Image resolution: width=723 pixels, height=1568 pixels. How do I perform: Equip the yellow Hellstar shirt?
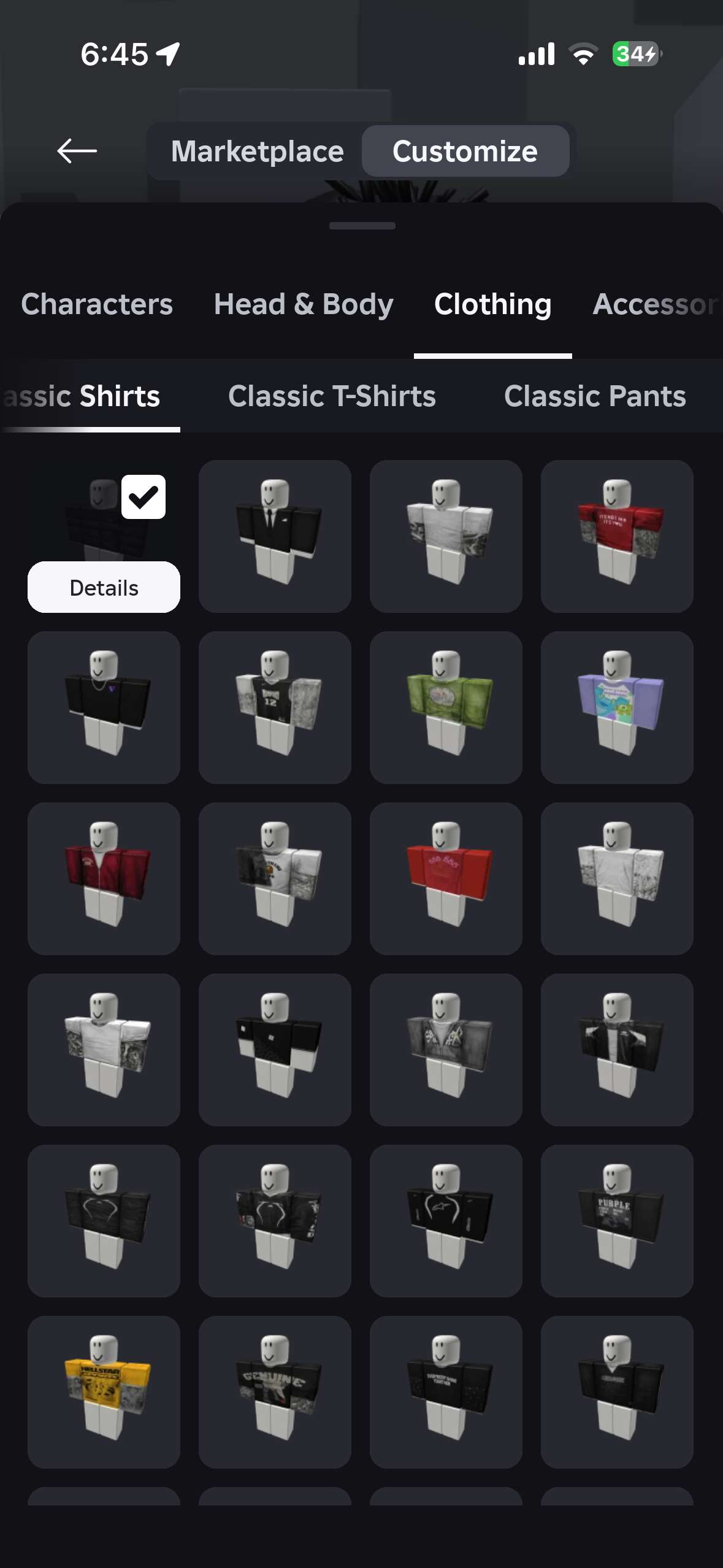pos(104,1391)
